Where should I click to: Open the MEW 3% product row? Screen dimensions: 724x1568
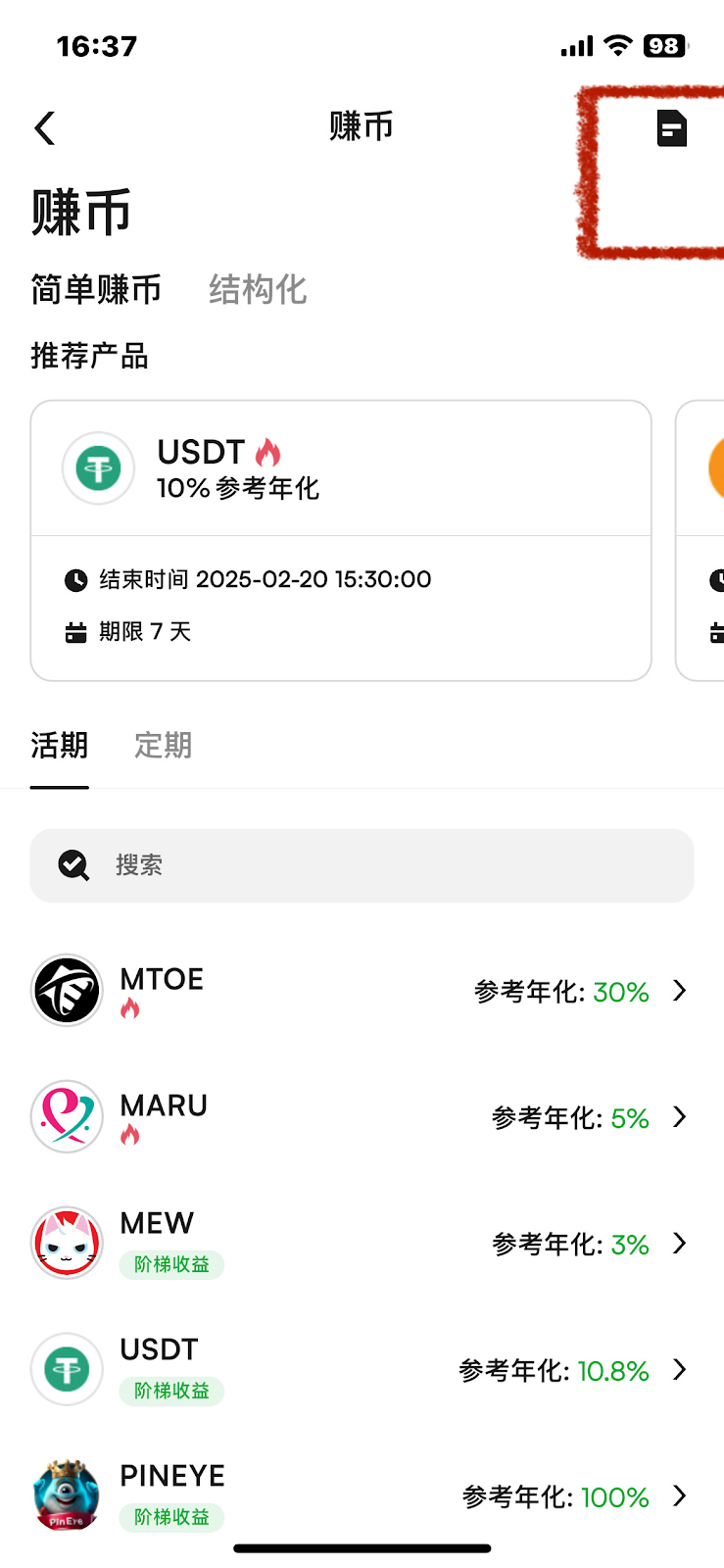click(x=362, y=1244)
